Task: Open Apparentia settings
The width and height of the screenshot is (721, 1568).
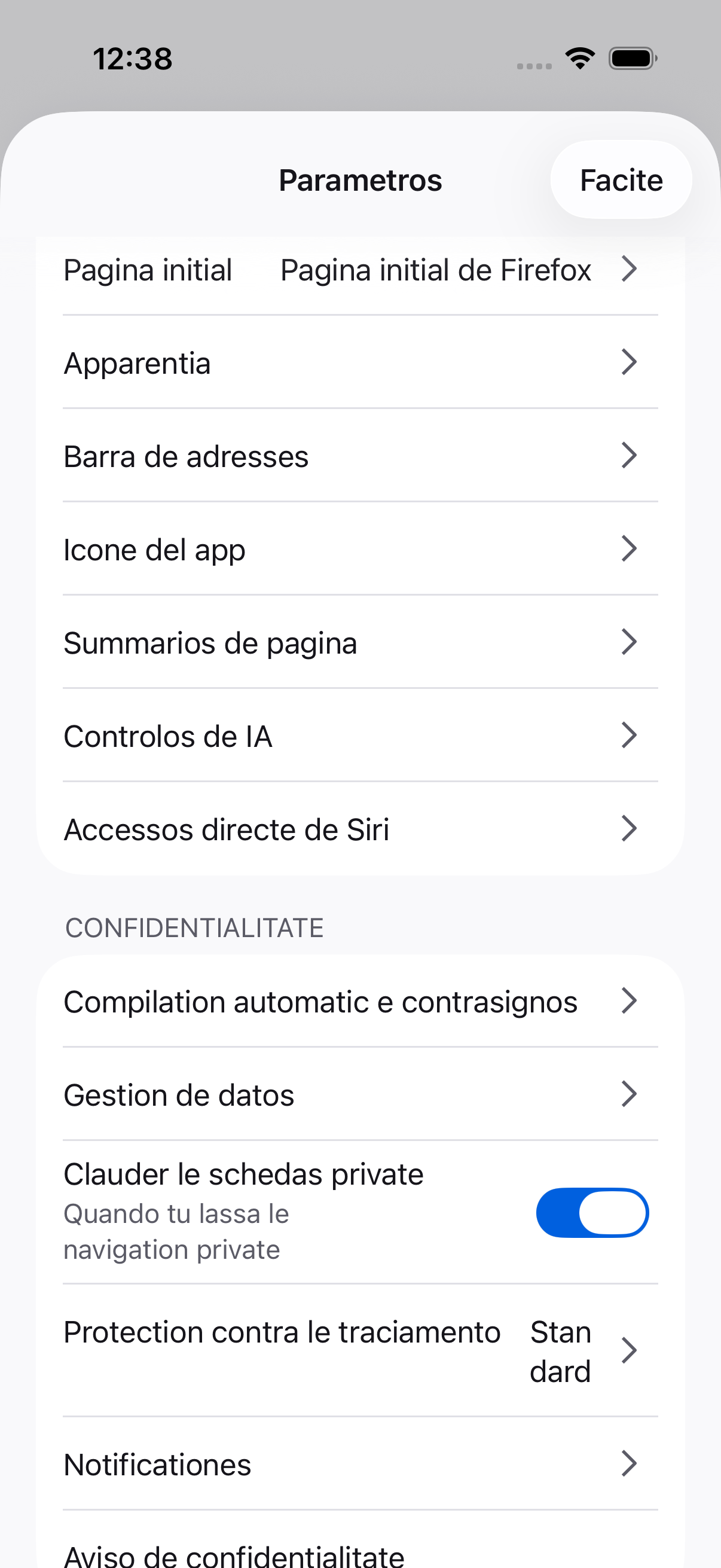Action: point(360,363)
